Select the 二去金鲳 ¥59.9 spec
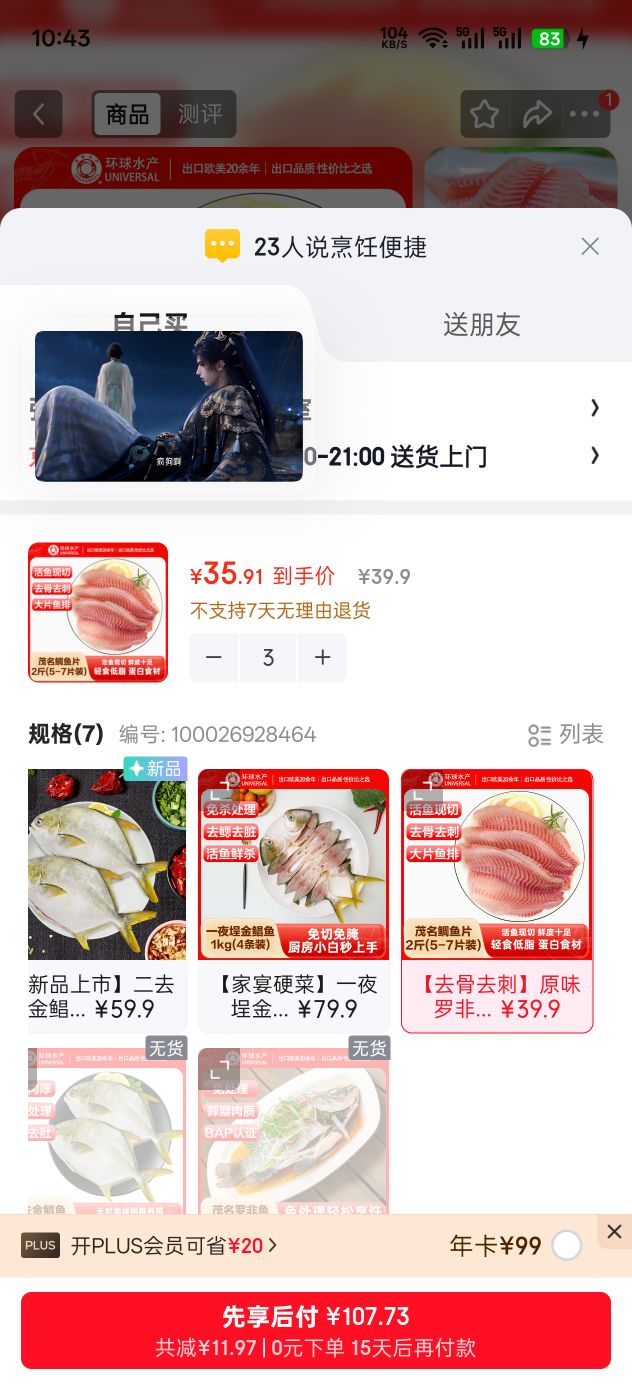632x1390 pixels. click(107, 900)
